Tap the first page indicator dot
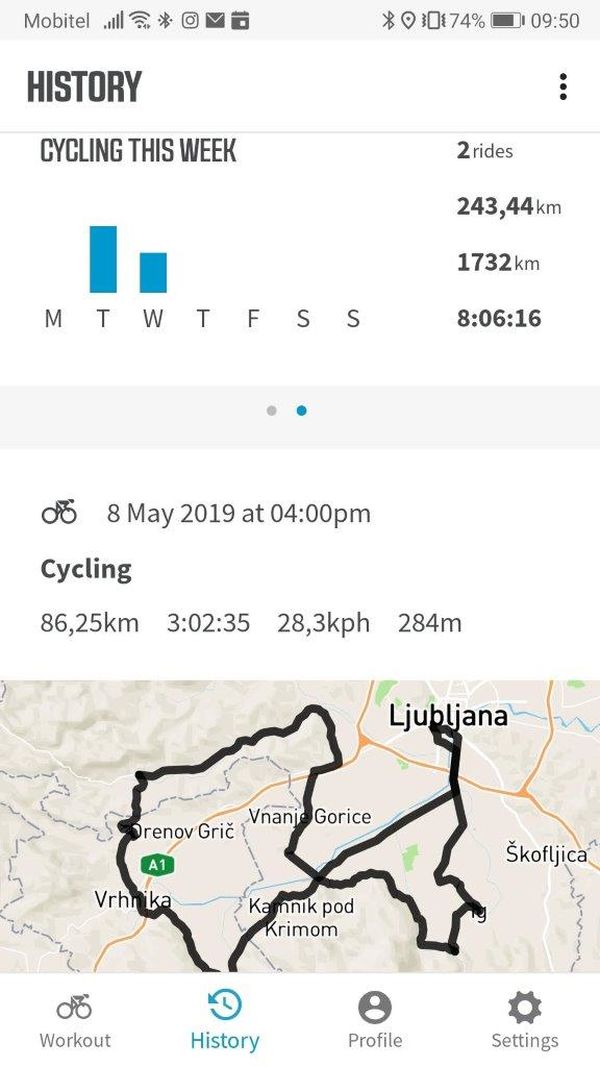Screen dimensions: 600x1067 (271, 410)
